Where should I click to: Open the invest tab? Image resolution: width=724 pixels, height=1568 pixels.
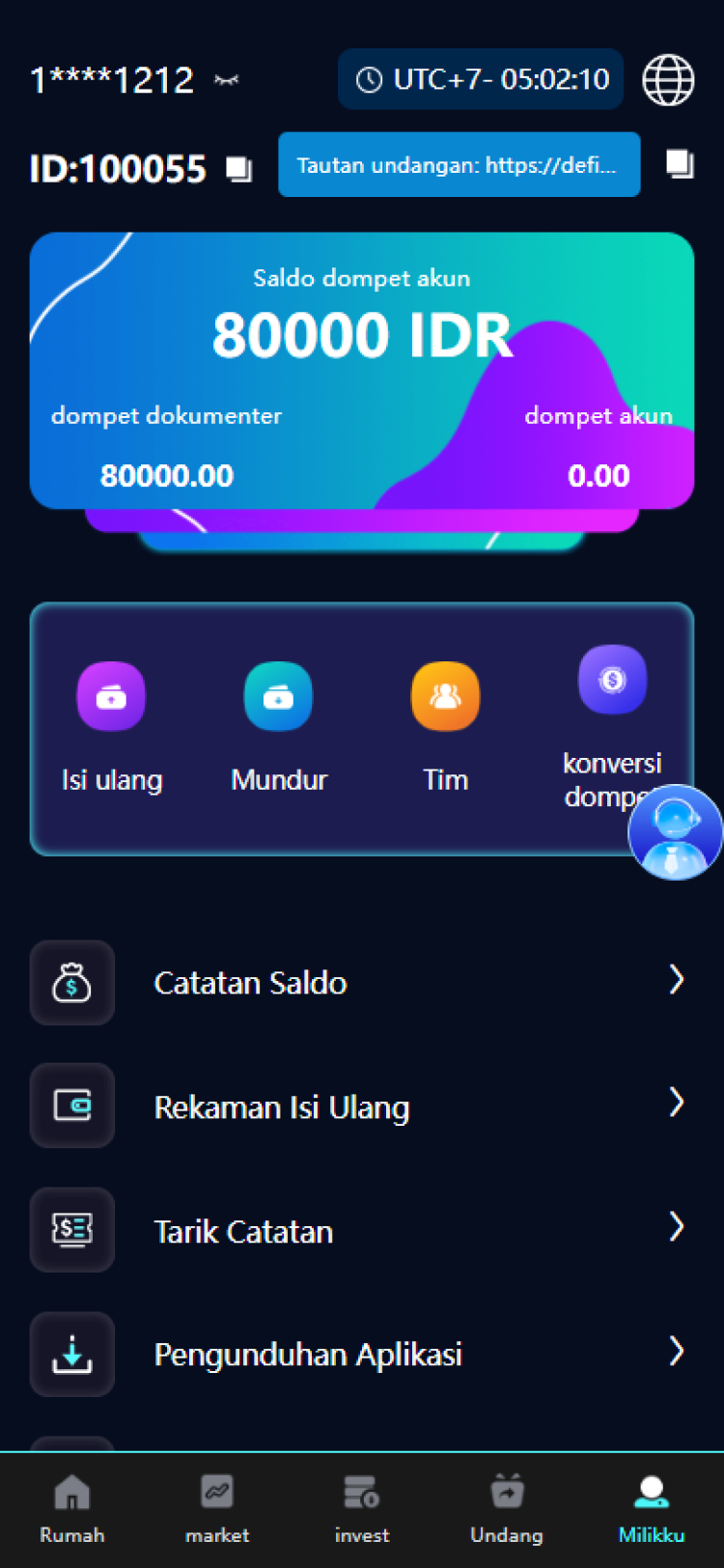click(x=362, y=1510)
